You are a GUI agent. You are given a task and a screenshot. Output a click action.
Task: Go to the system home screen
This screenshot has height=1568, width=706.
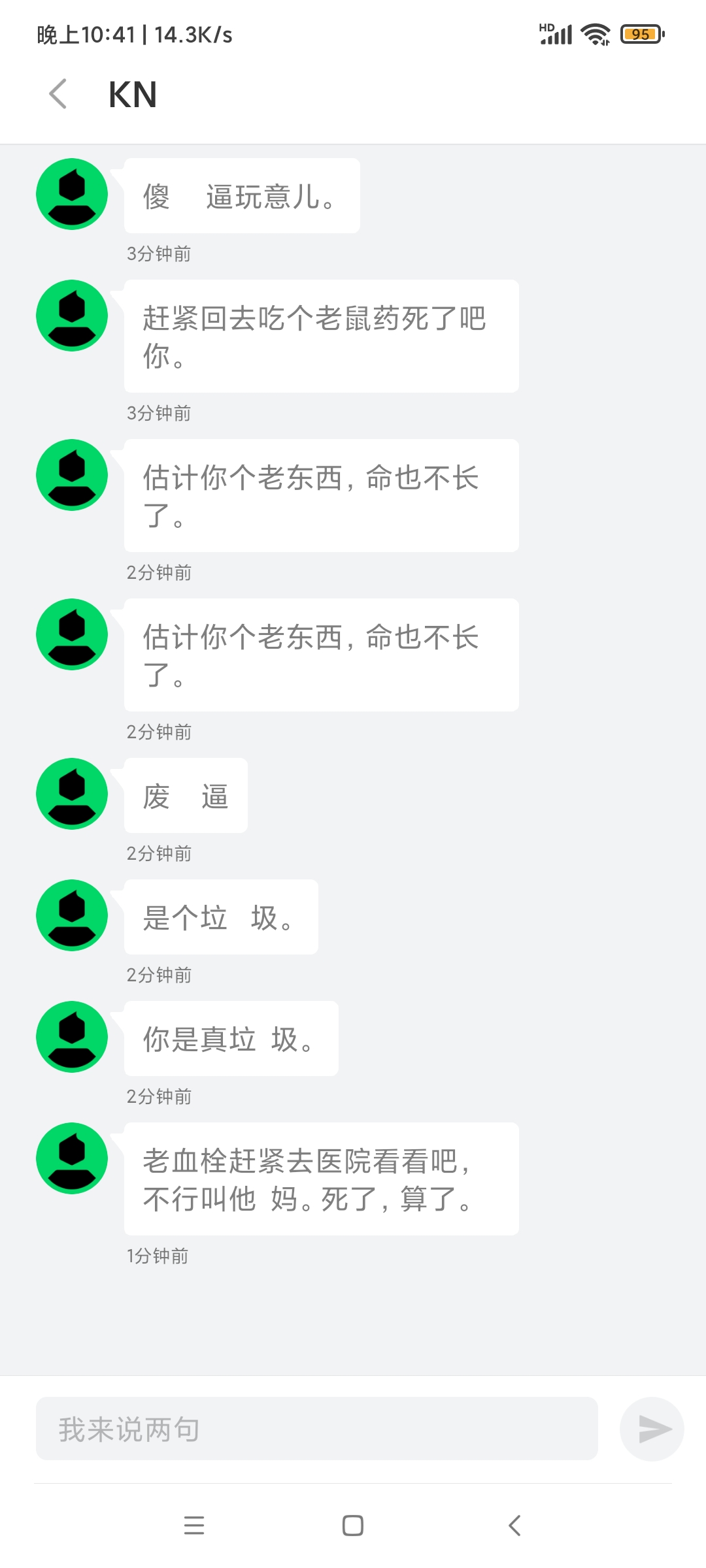353,1526
